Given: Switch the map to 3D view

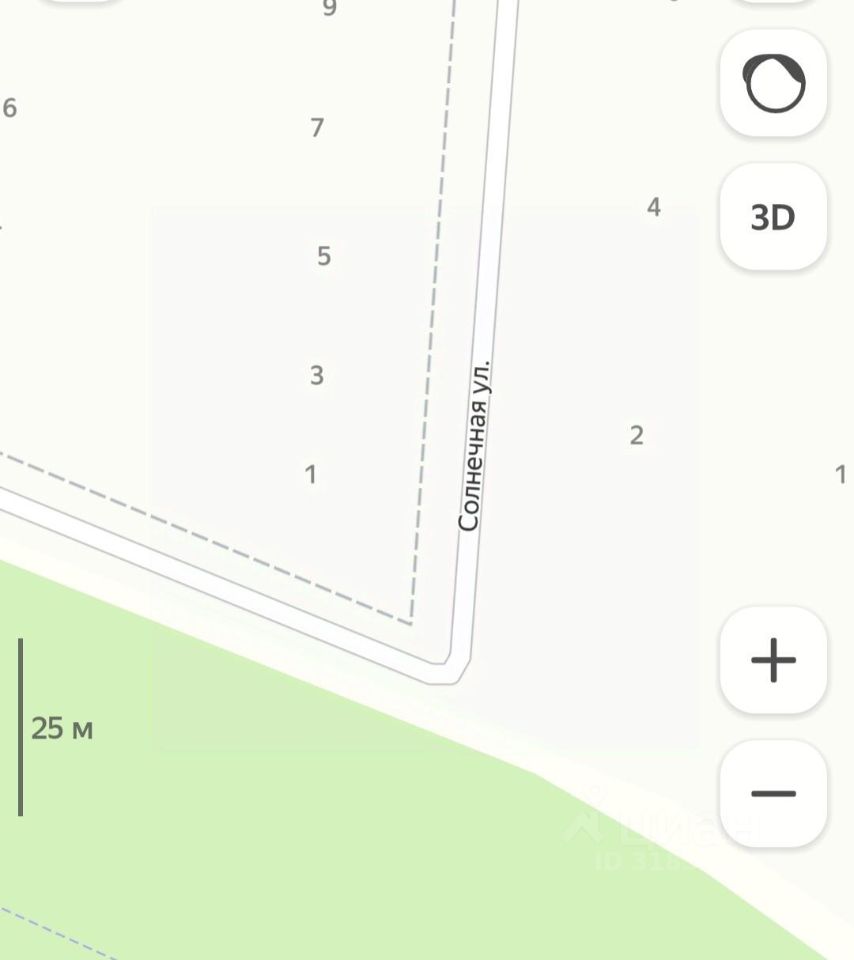Looking at the screenshot, I should (773, 217).
